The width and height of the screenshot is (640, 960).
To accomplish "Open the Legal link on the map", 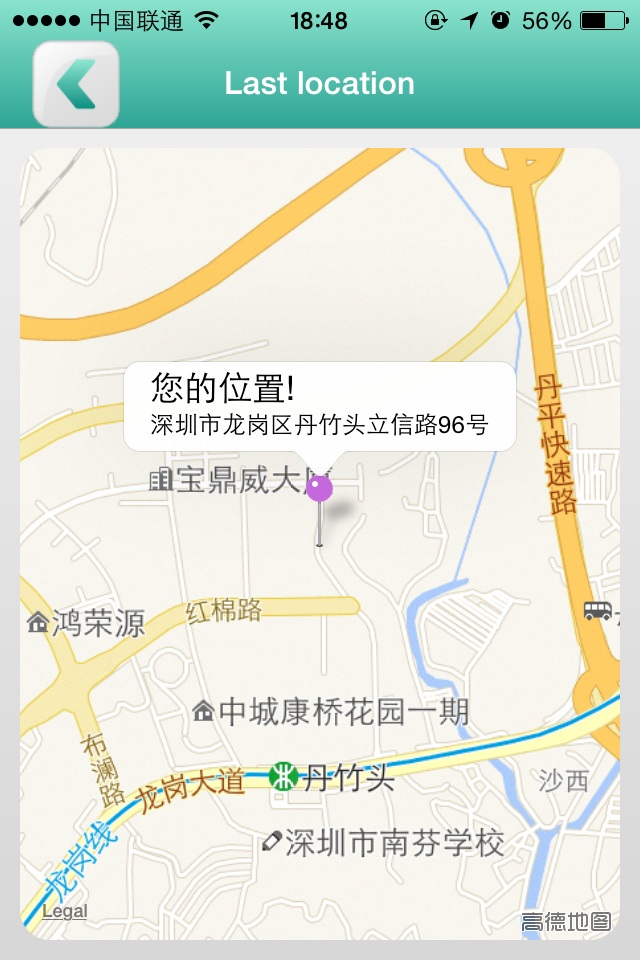I will pyautogui.click(x=64, y=911).
